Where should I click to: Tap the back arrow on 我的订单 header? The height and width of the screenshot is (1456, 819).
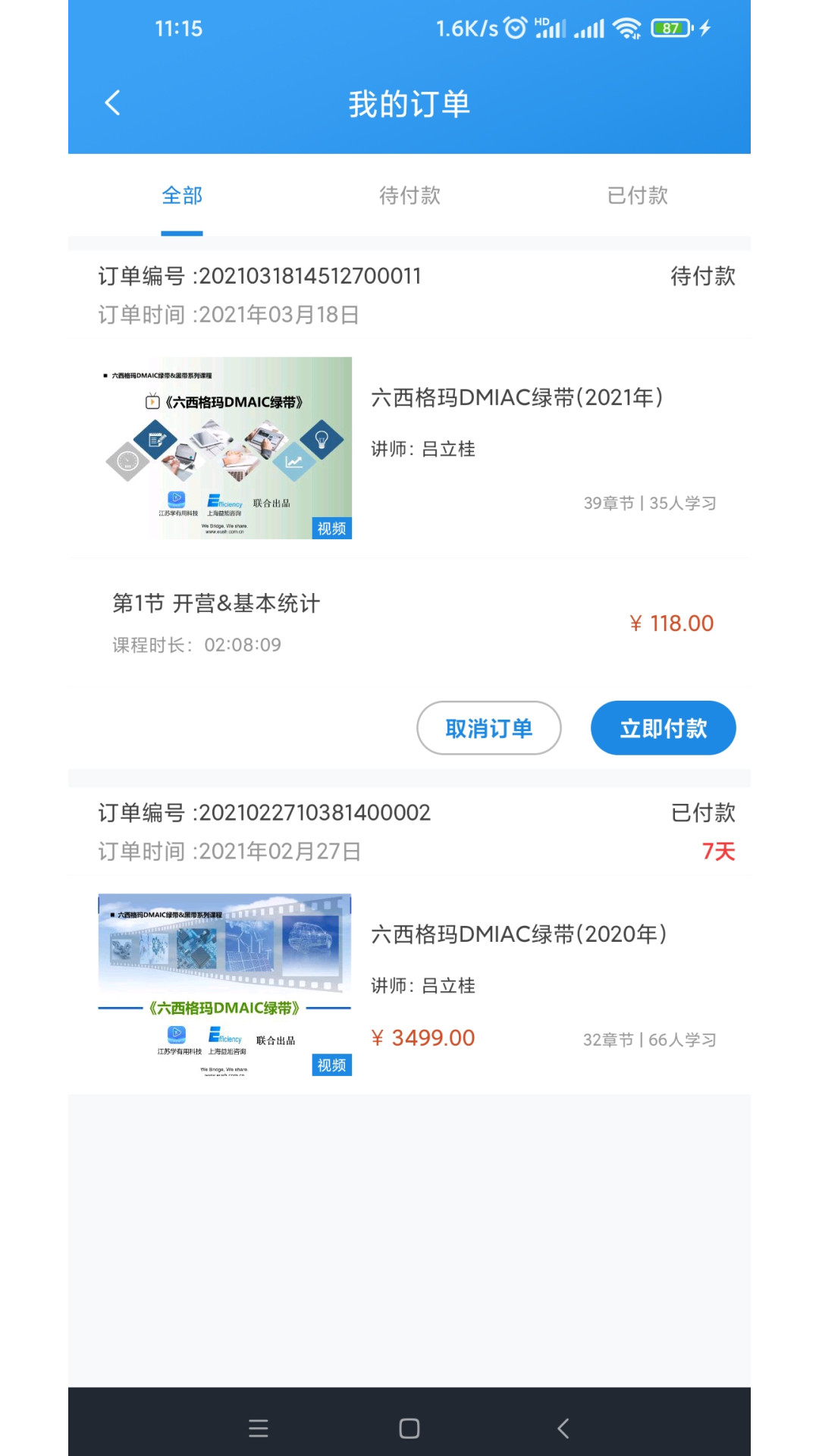tap(112, 102)
